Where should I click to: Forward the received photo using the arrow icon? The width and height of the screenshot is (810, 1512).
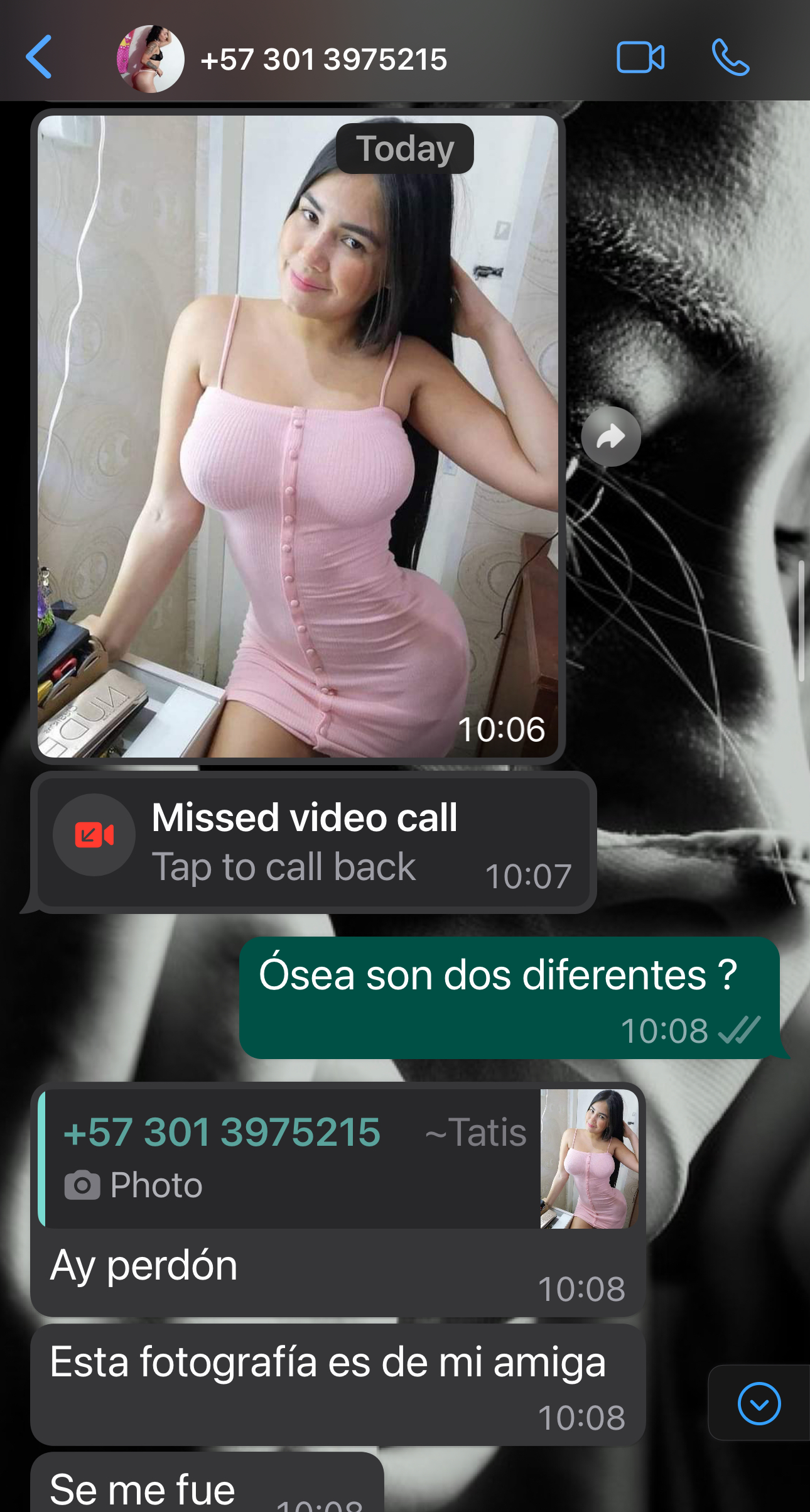tap(611, 437)
